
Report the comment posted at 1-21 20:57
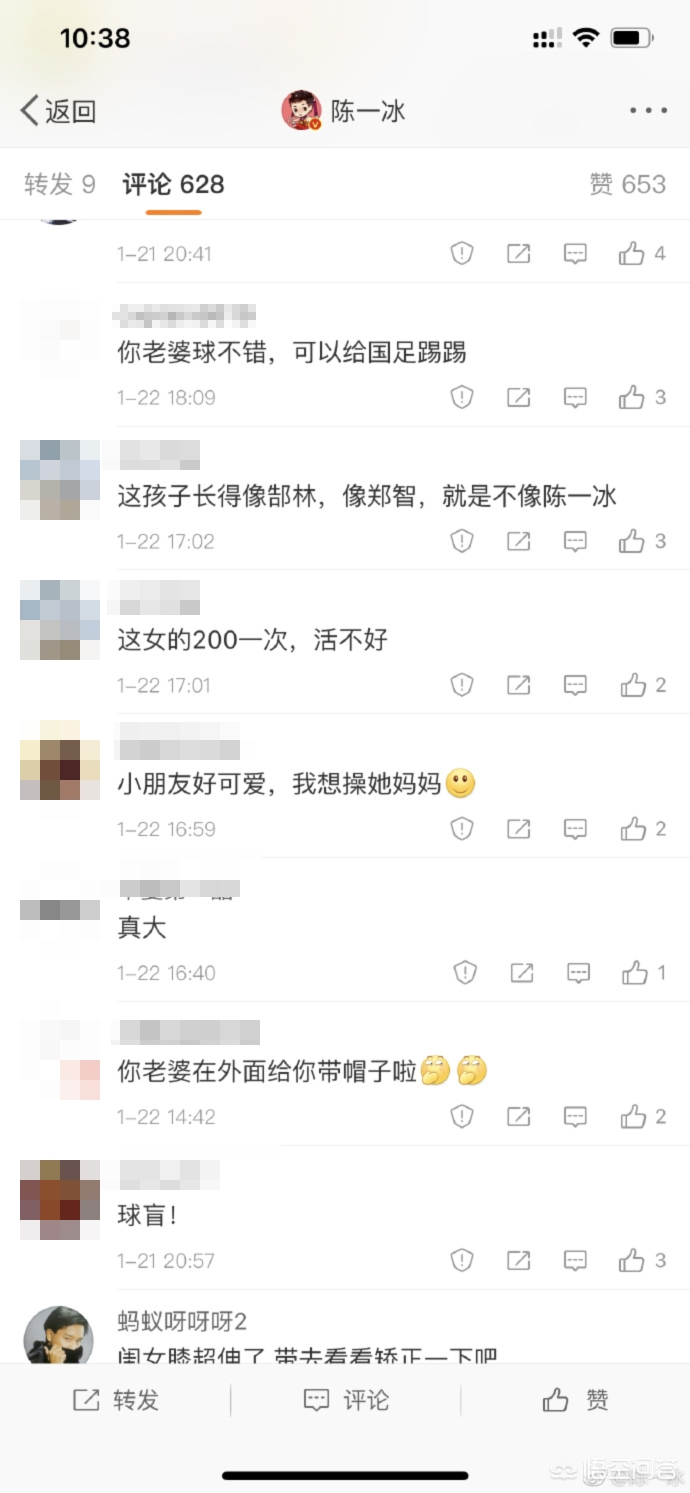tap(461, 1260)
